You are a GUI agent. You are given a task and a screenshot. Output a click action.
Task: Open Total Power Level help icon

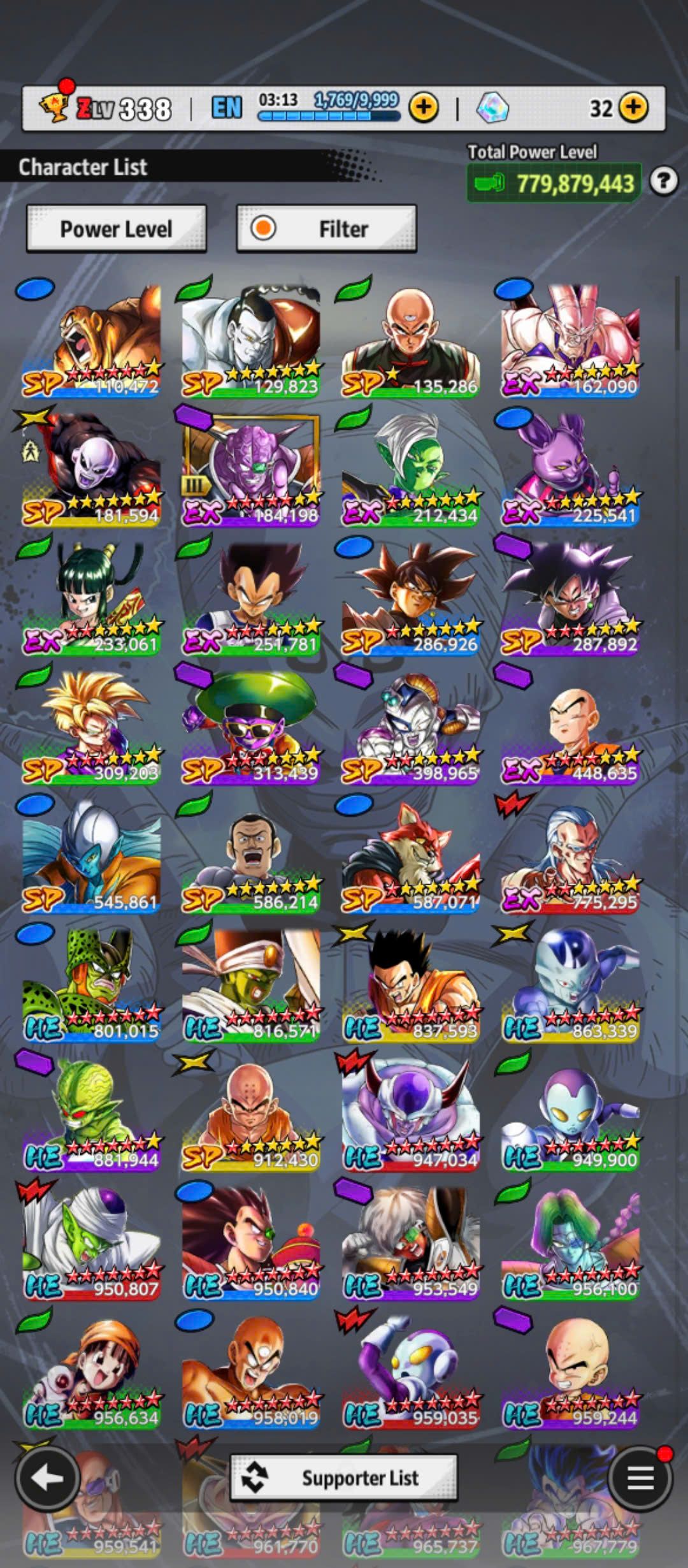(663, 182)
